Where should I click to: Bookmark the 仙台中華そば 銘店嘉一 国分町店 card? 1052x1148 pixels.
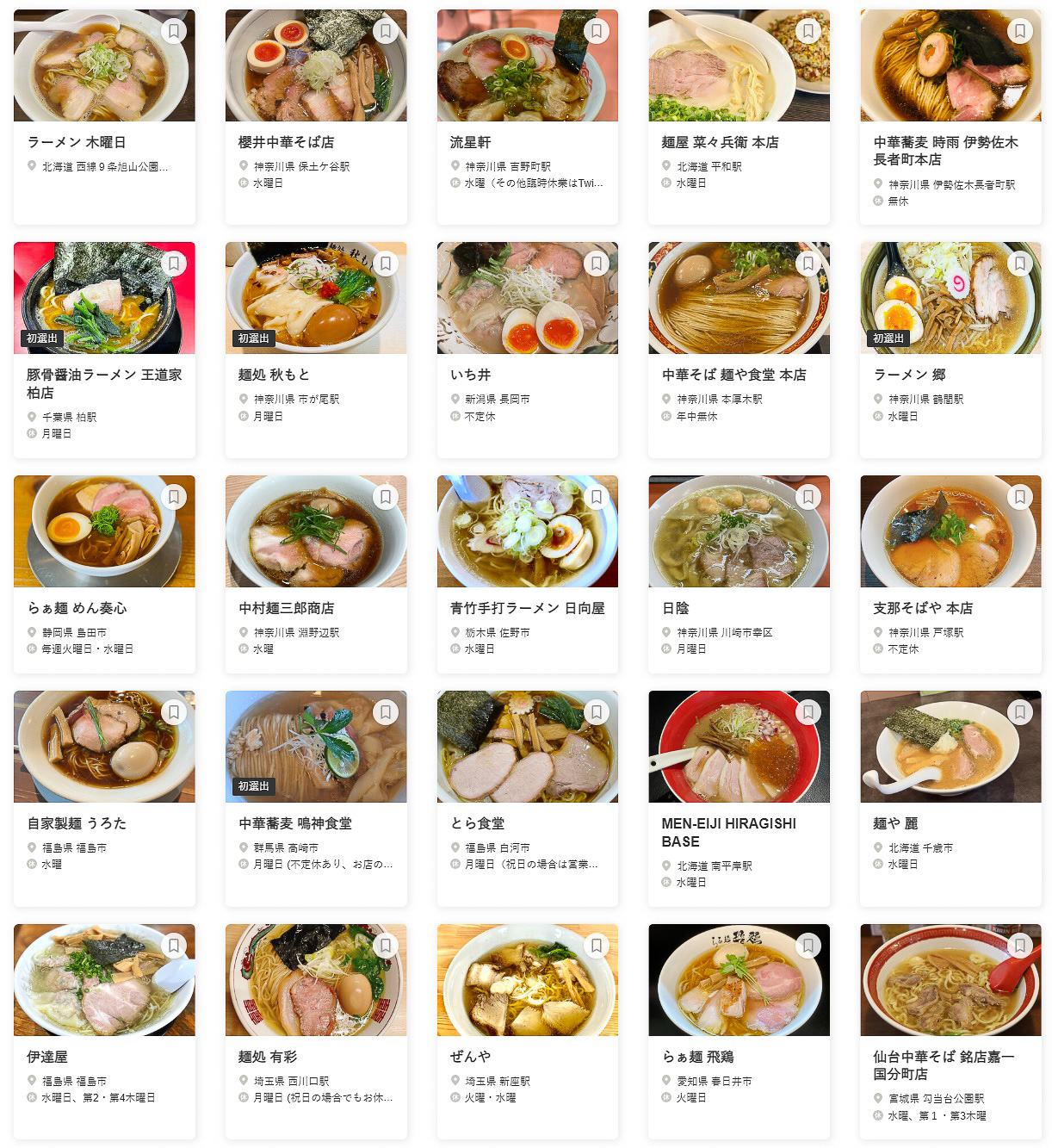1020,945
